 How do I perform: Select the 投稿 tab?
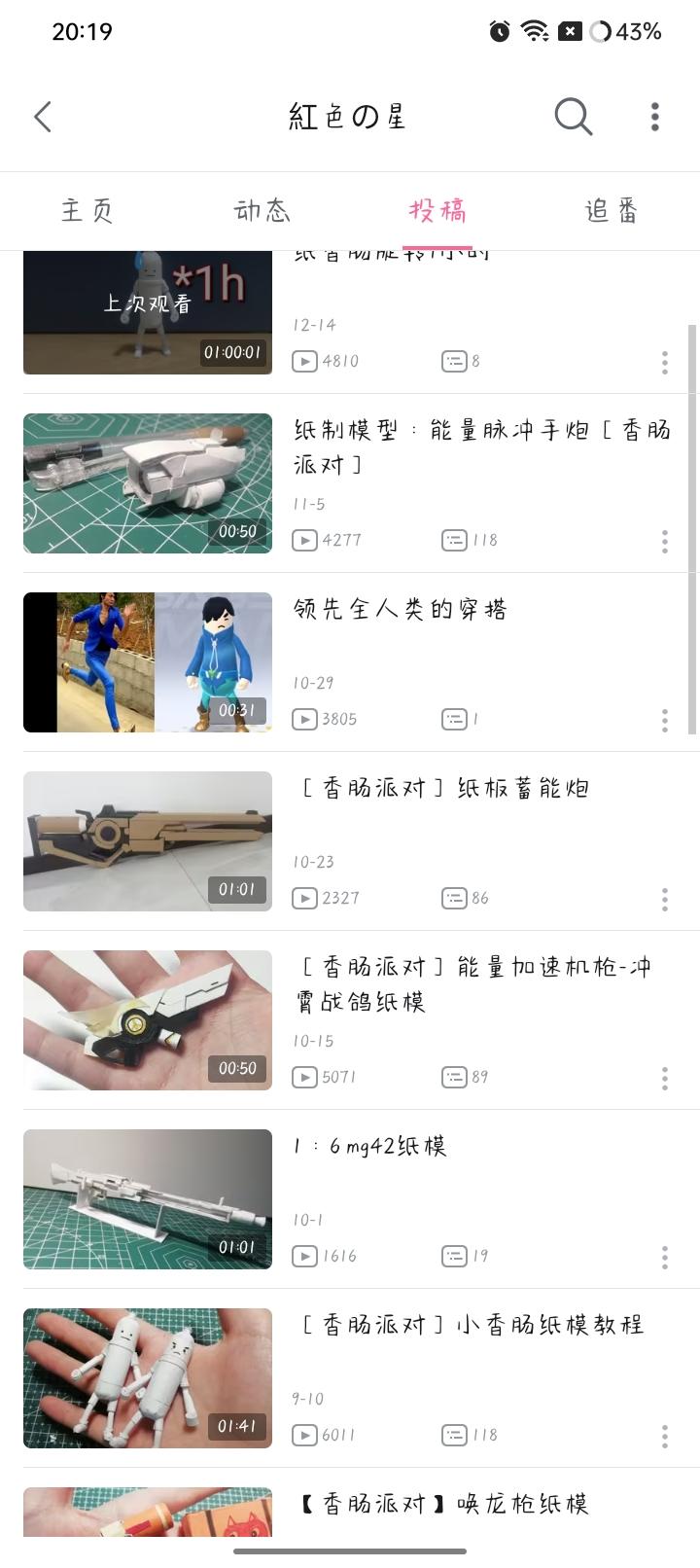(x=437, y=210)
